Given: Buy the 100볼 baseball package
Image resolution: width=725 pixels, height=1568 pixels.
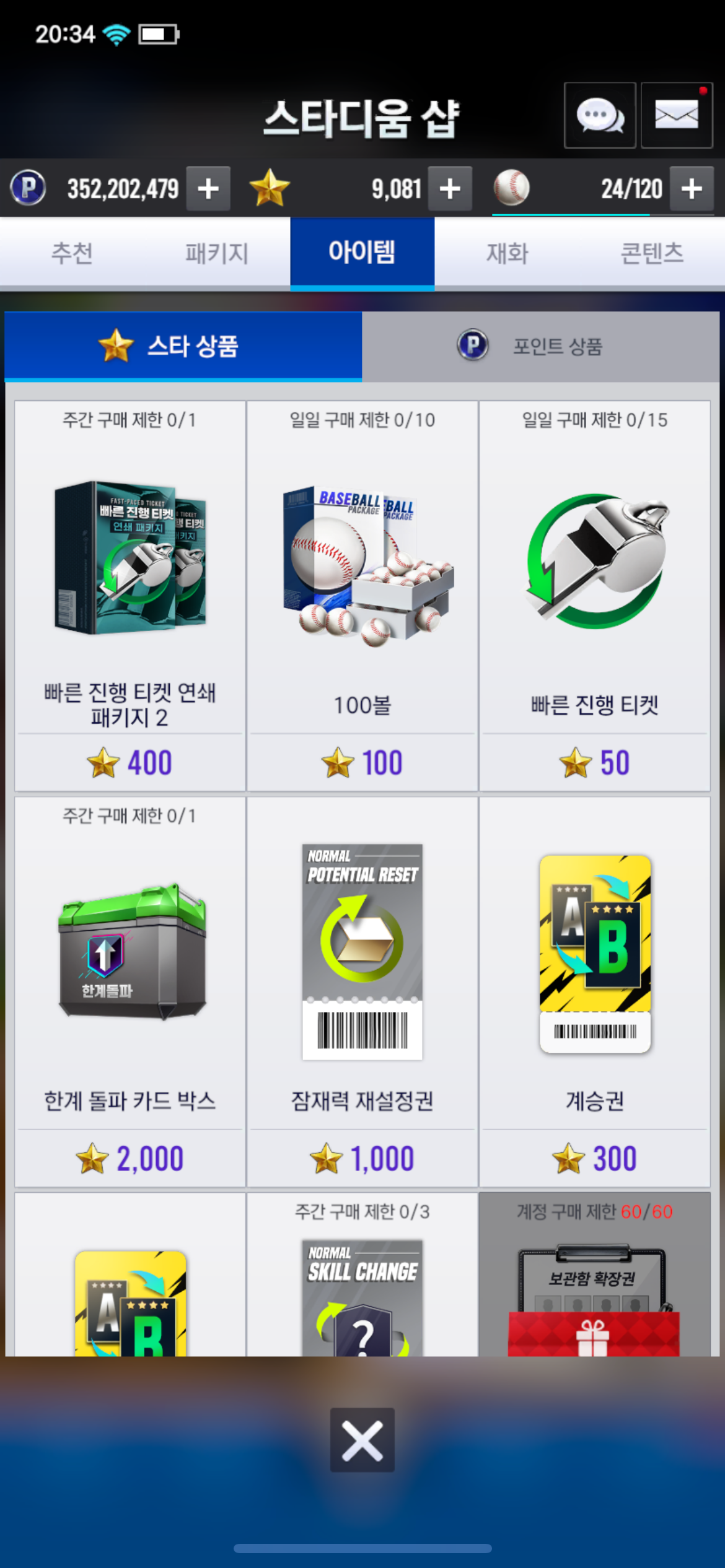Looking at the screenshot, I should (x=362, y=596).
